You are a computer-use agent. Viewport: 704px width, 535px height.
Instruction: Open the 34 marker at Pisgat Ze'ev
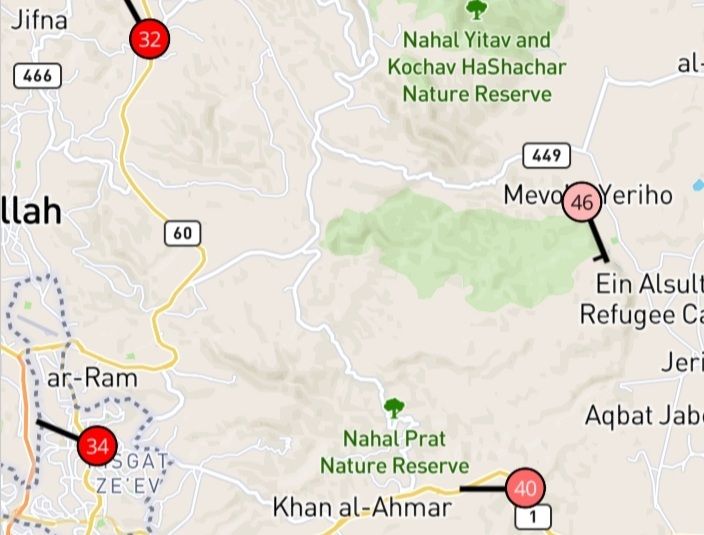[97, 445]
